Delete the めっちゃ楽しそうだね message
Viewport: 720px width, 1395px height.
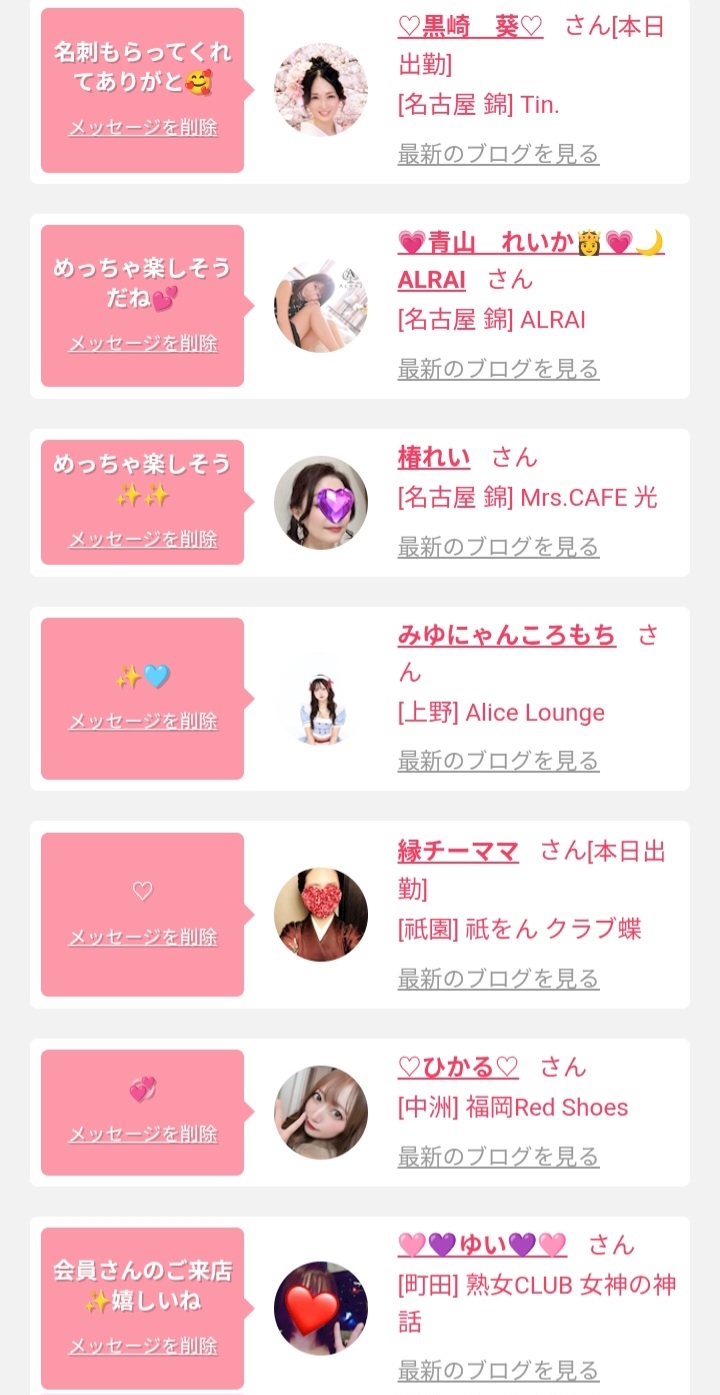(x=143, y=344)
